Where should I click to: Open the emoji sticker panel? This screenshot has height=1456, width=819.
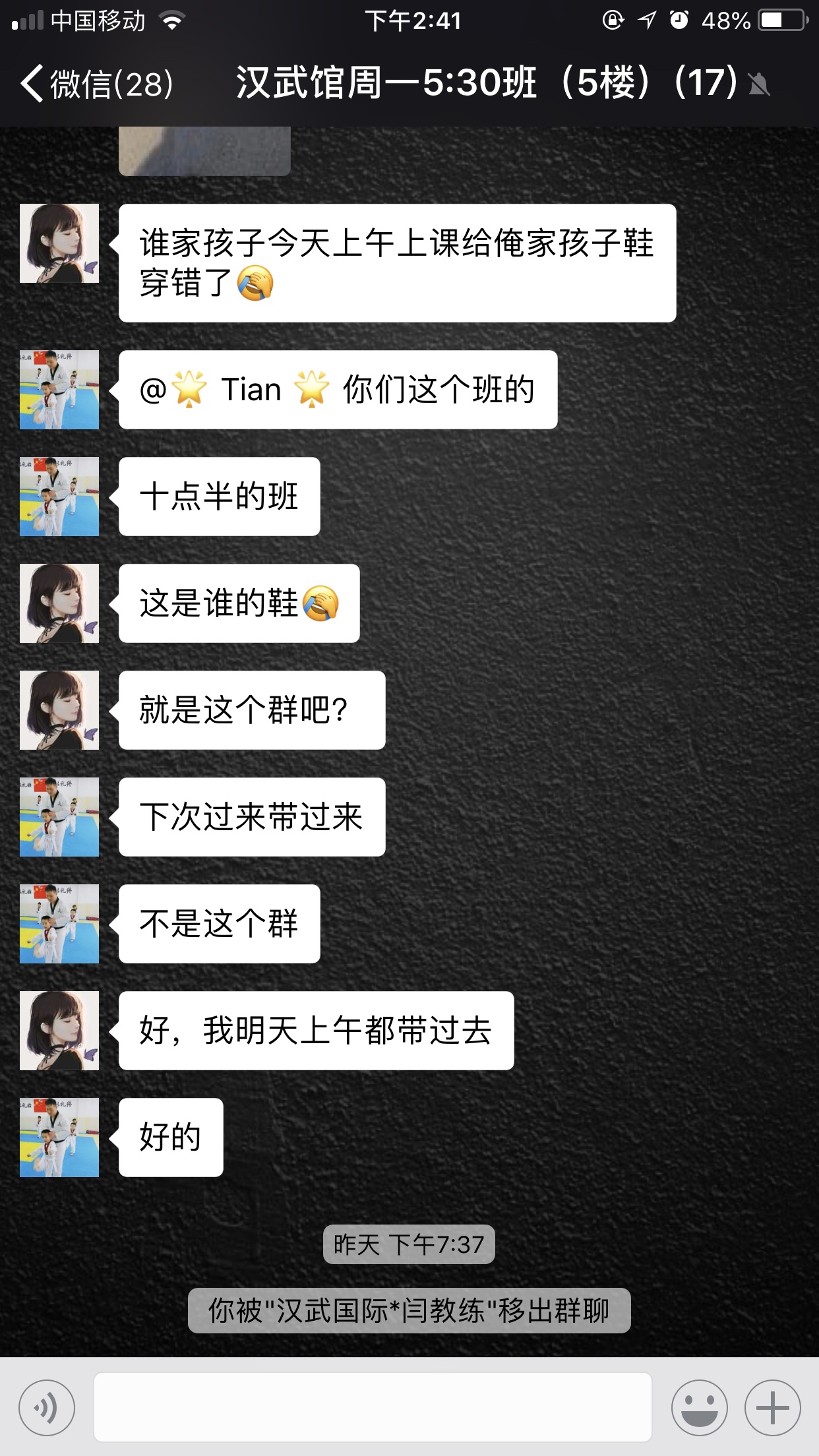(699, 1408)
